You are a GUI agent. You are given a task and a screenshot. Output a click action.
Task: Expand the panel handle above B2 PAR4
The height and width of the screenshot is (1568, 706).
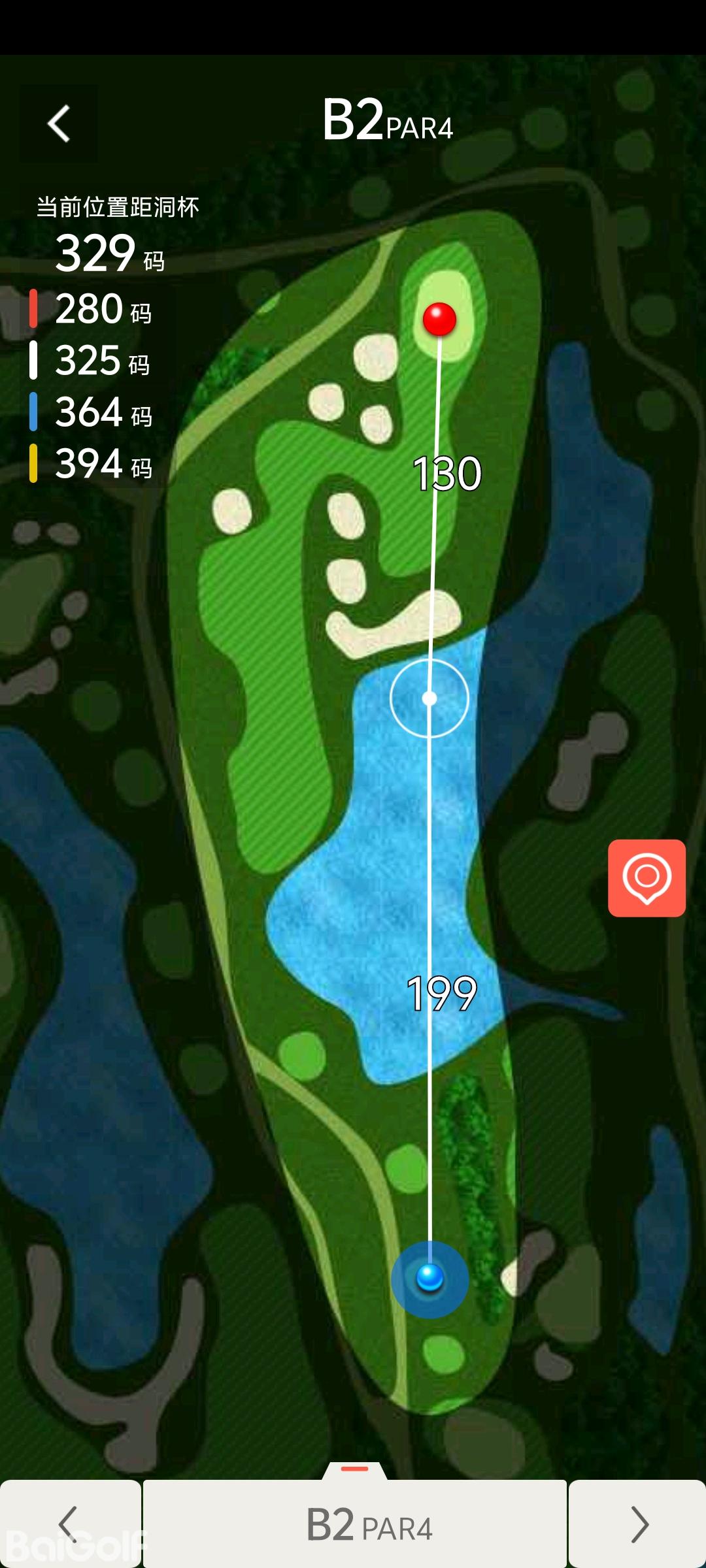coord(355,1469)
